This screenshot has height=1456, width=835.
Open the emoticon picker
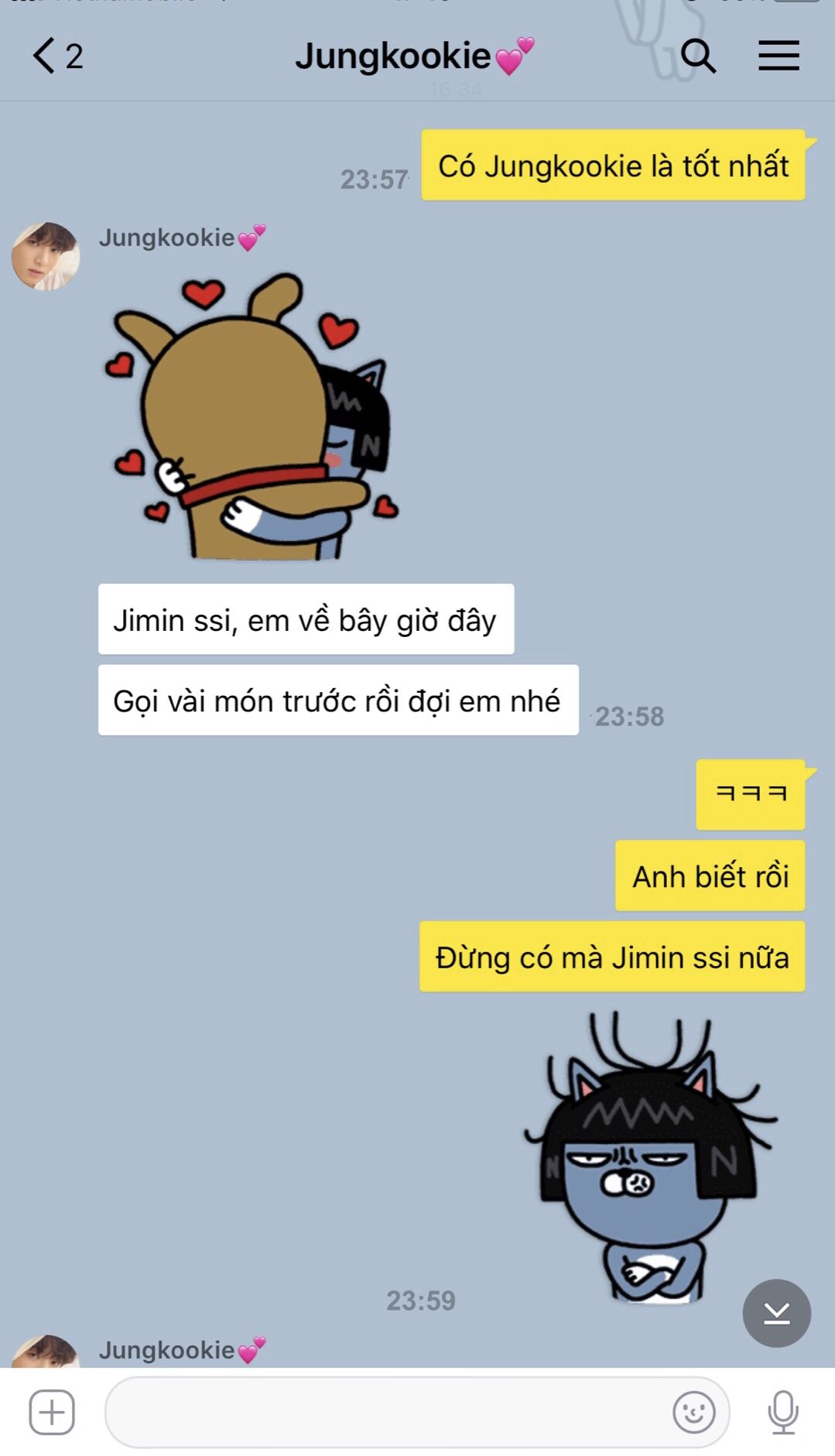click(x=693, y=1412)
